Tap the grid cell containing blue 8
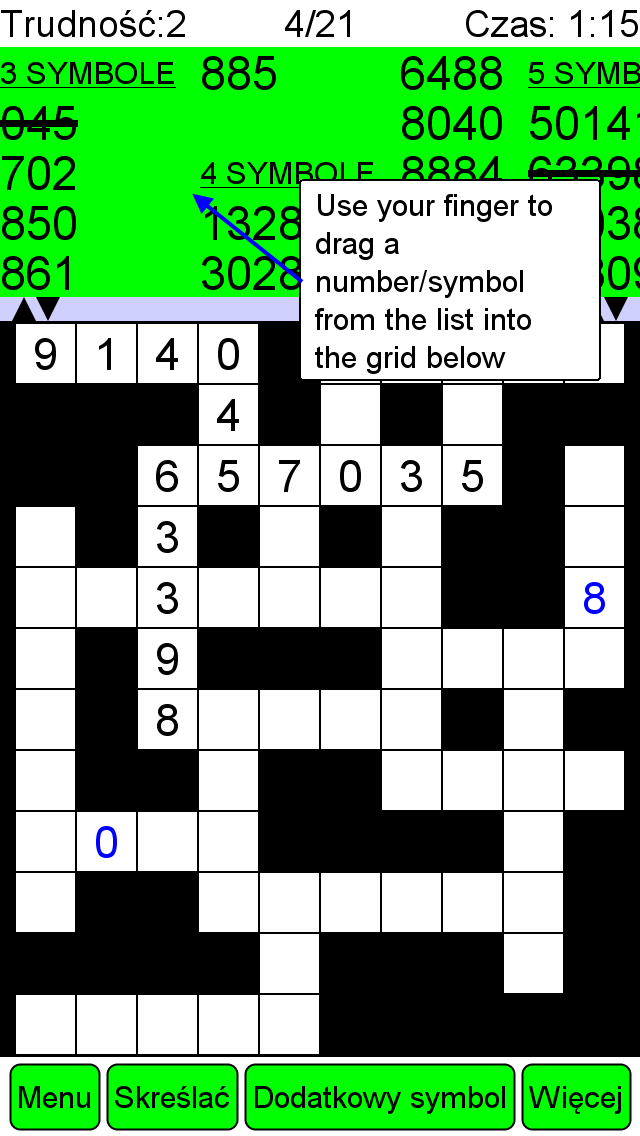 point(594,598)
